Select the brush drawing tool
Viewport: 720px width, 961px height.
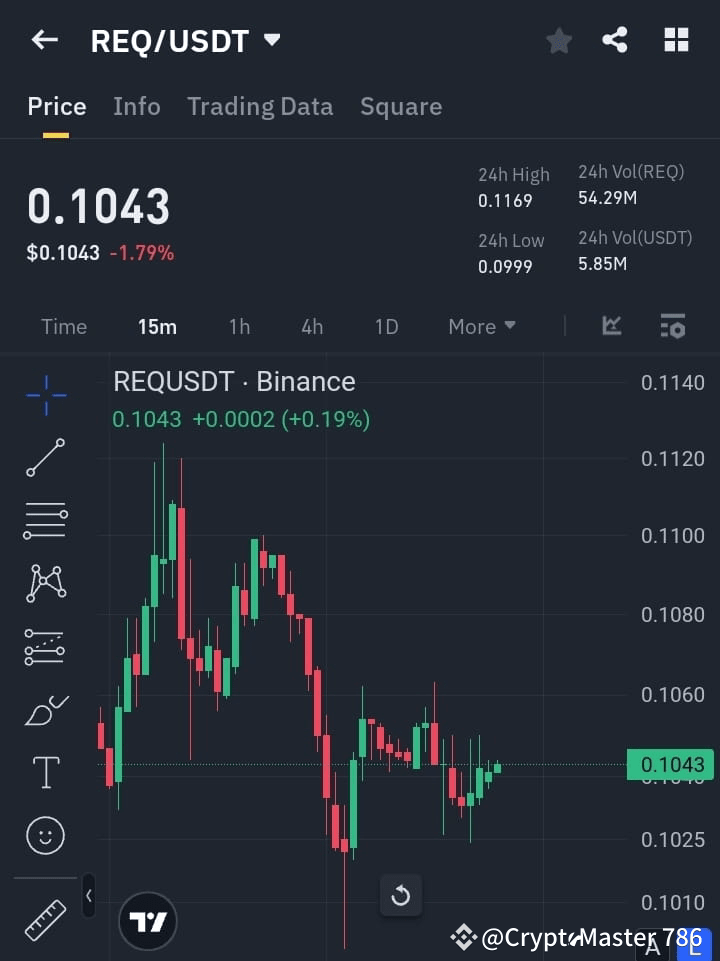[x=45, y=710]
